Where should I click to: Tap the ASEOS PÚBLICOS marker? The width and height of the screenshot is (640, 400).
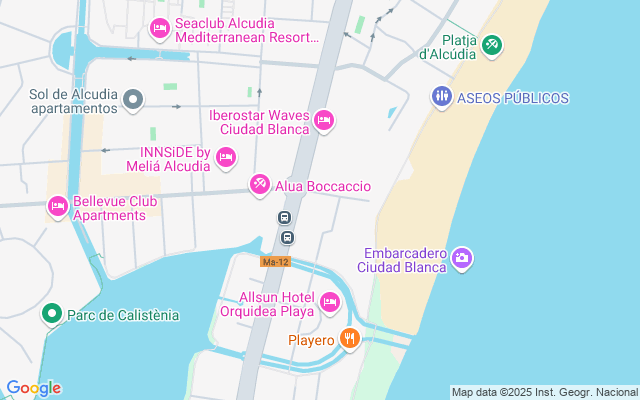point(441,97)
